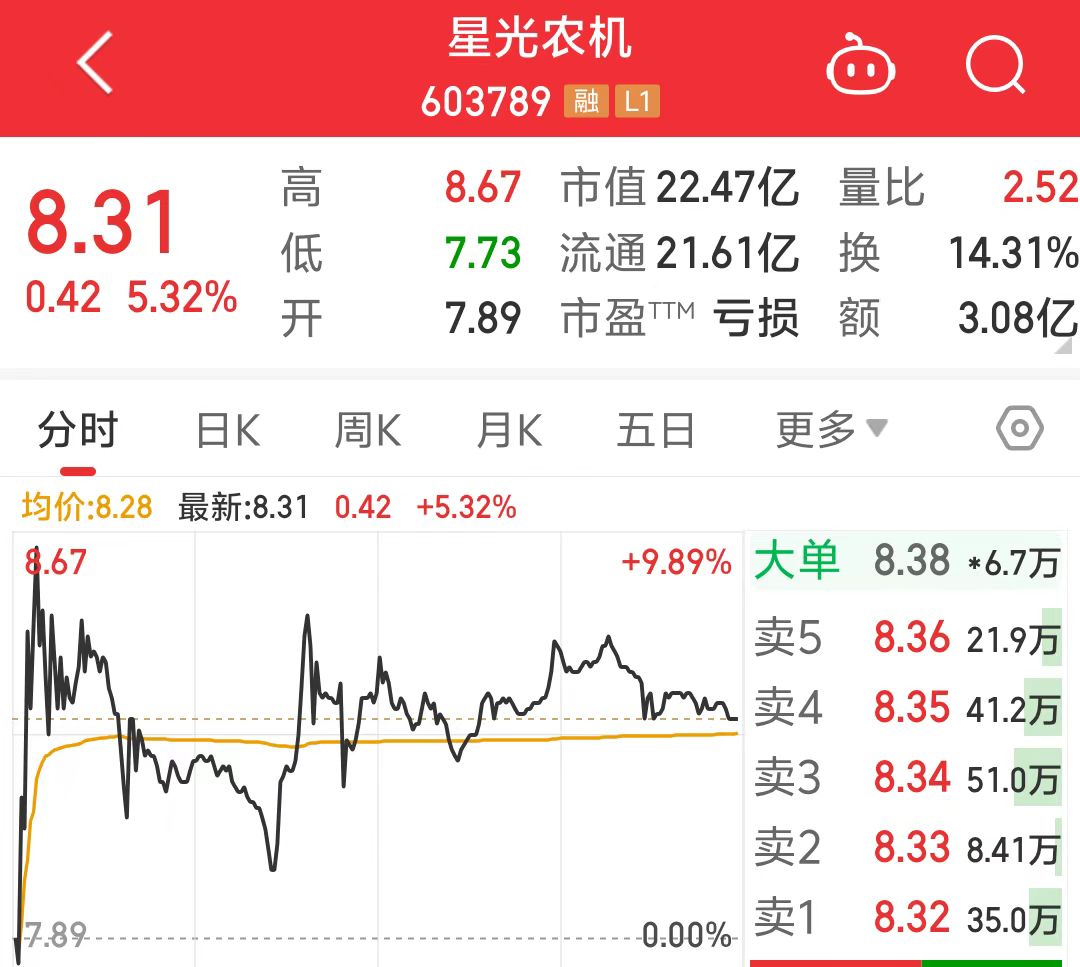Open stock search magnifier
Viewport: 1080px width, 967px height.
point(996,66)
